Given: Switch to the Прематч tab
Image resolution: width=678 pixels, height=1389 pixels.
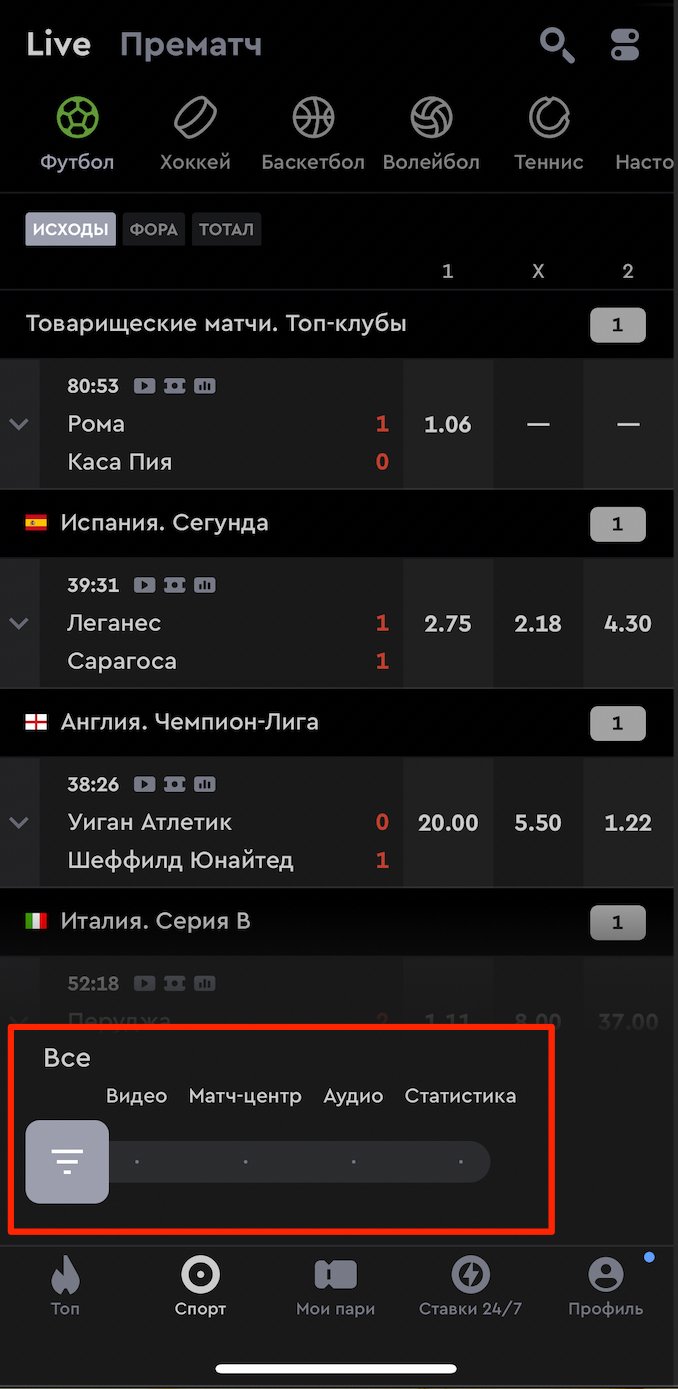Looking at the screenshot, I should 191,45.
